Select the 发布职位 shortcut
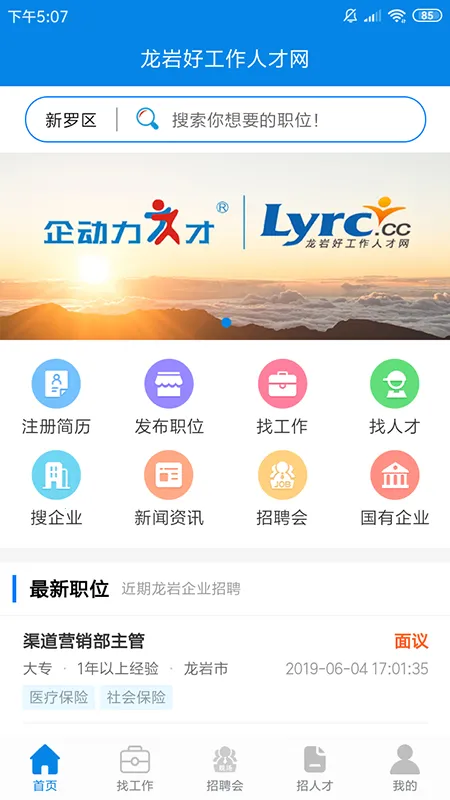Viewport: 450px width, 800px height. coord(169,397)
